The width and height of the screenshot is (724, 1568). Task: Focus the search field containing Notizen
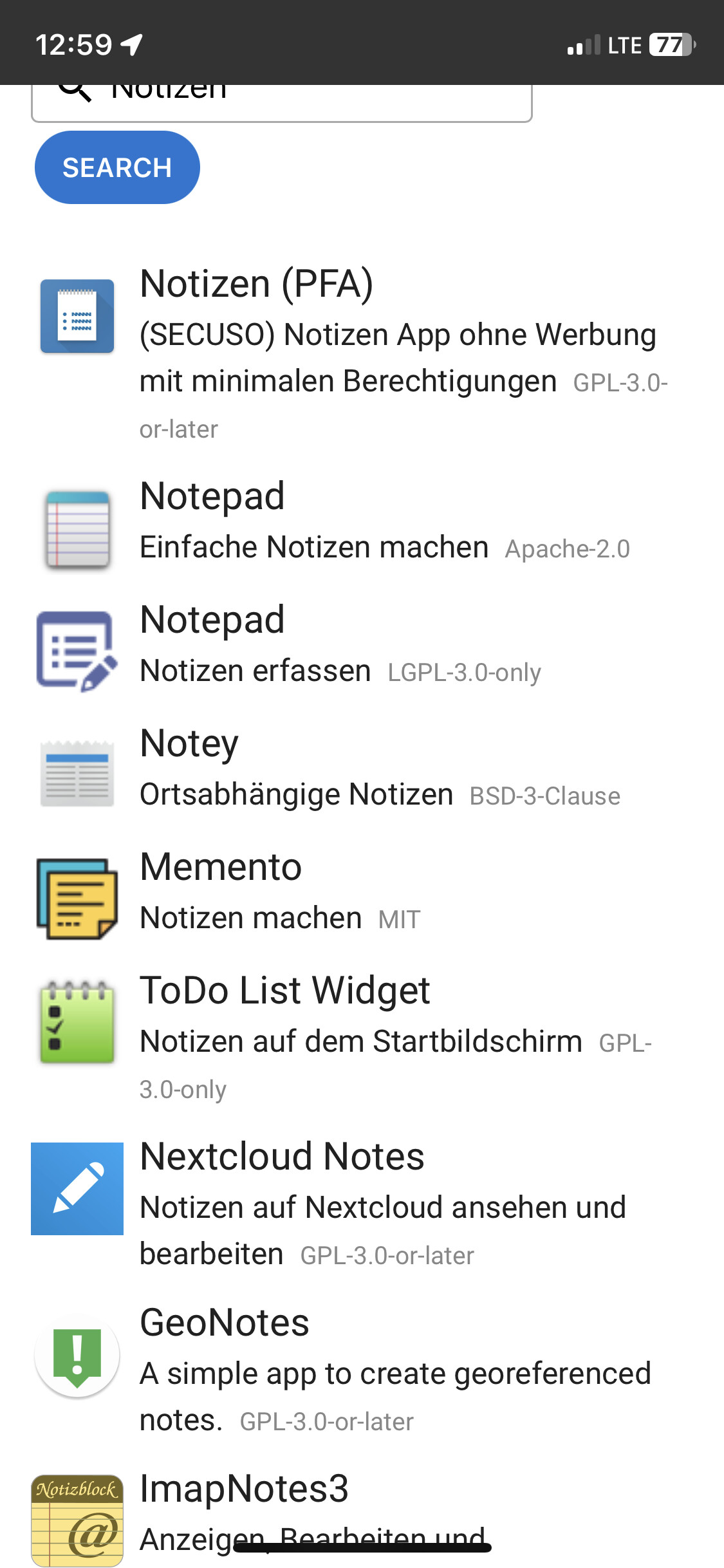282,103
